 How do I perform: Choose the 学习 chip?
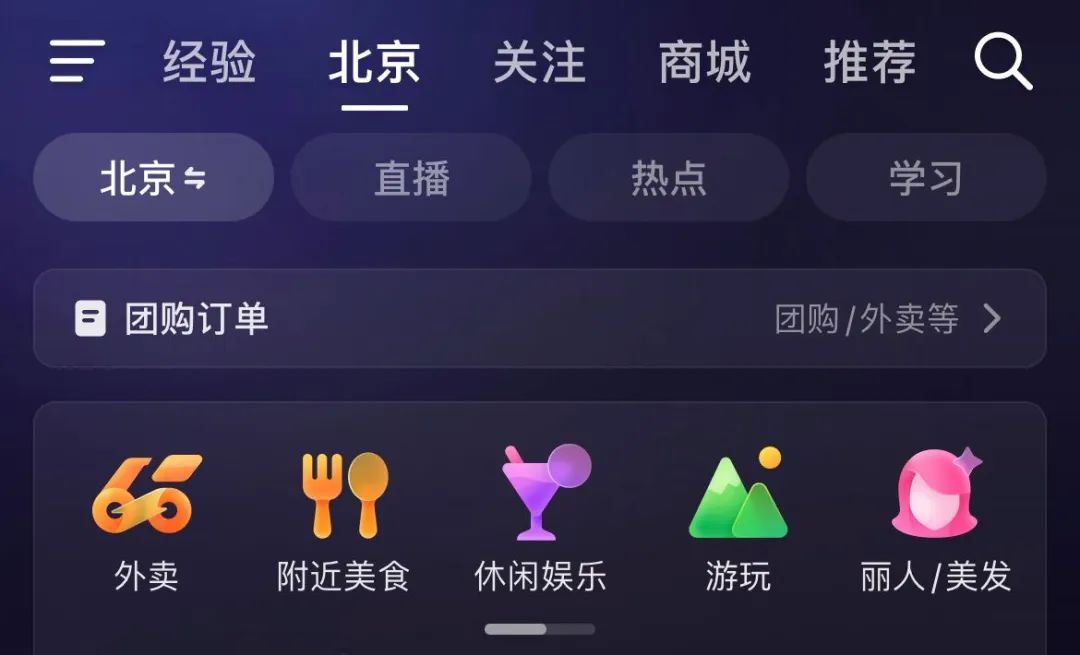pos(926,178)
